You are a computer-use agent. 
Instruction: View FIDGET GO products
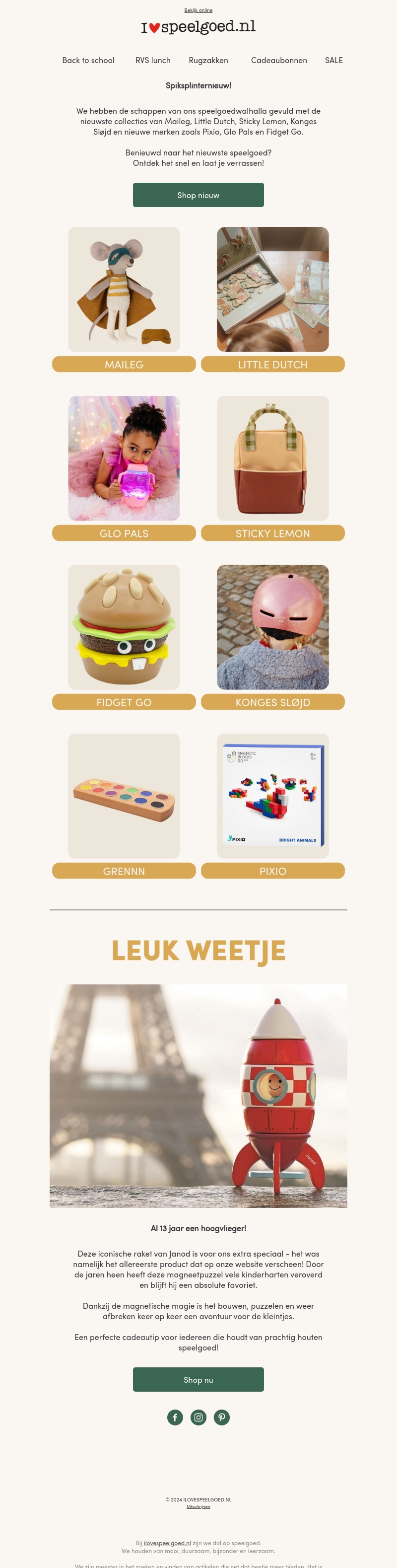coord(124,702)
